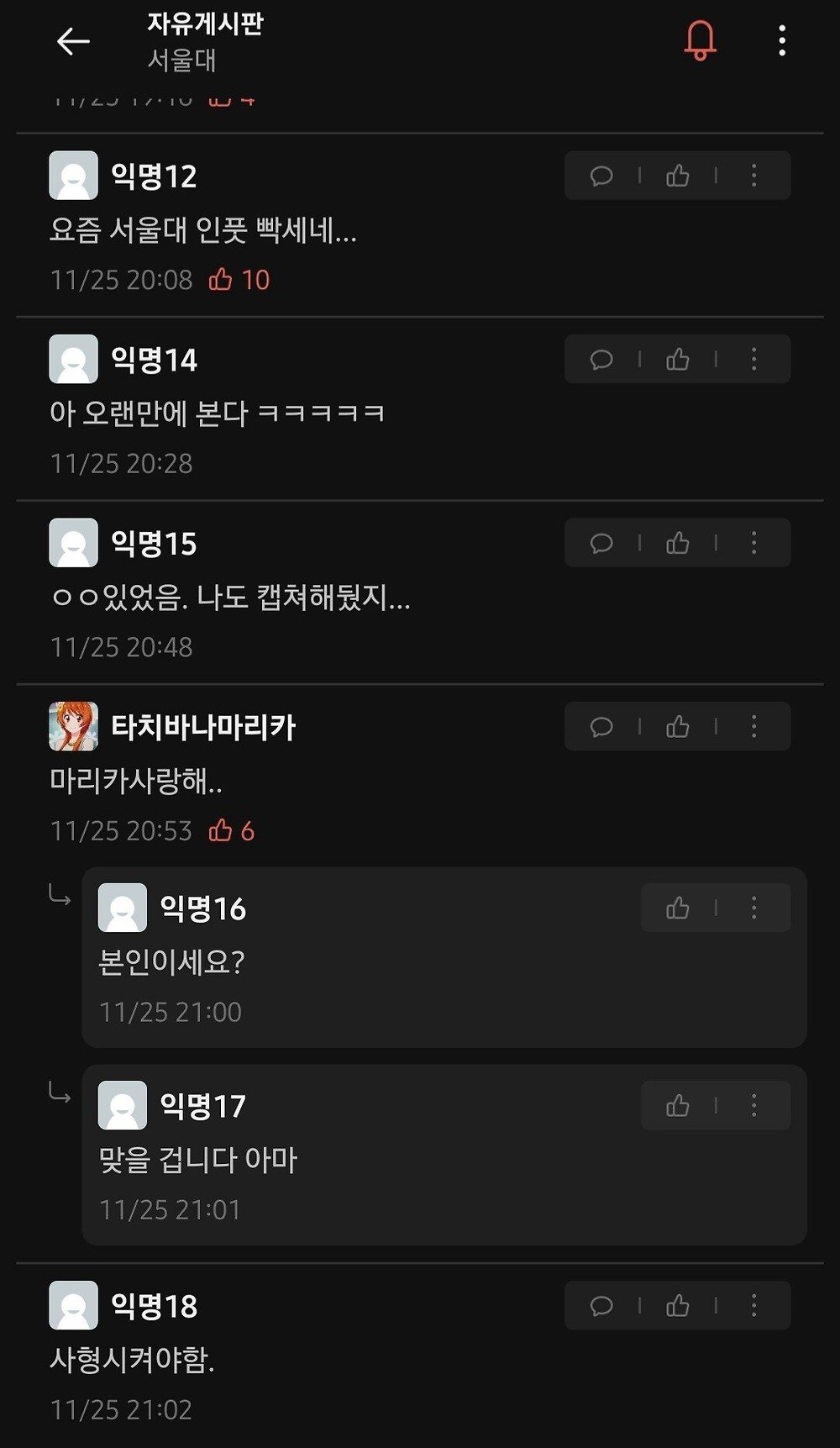Open more options on 타치바나마리카's comment
This screenshot has height=1448, width=840.
click(753, 727)
